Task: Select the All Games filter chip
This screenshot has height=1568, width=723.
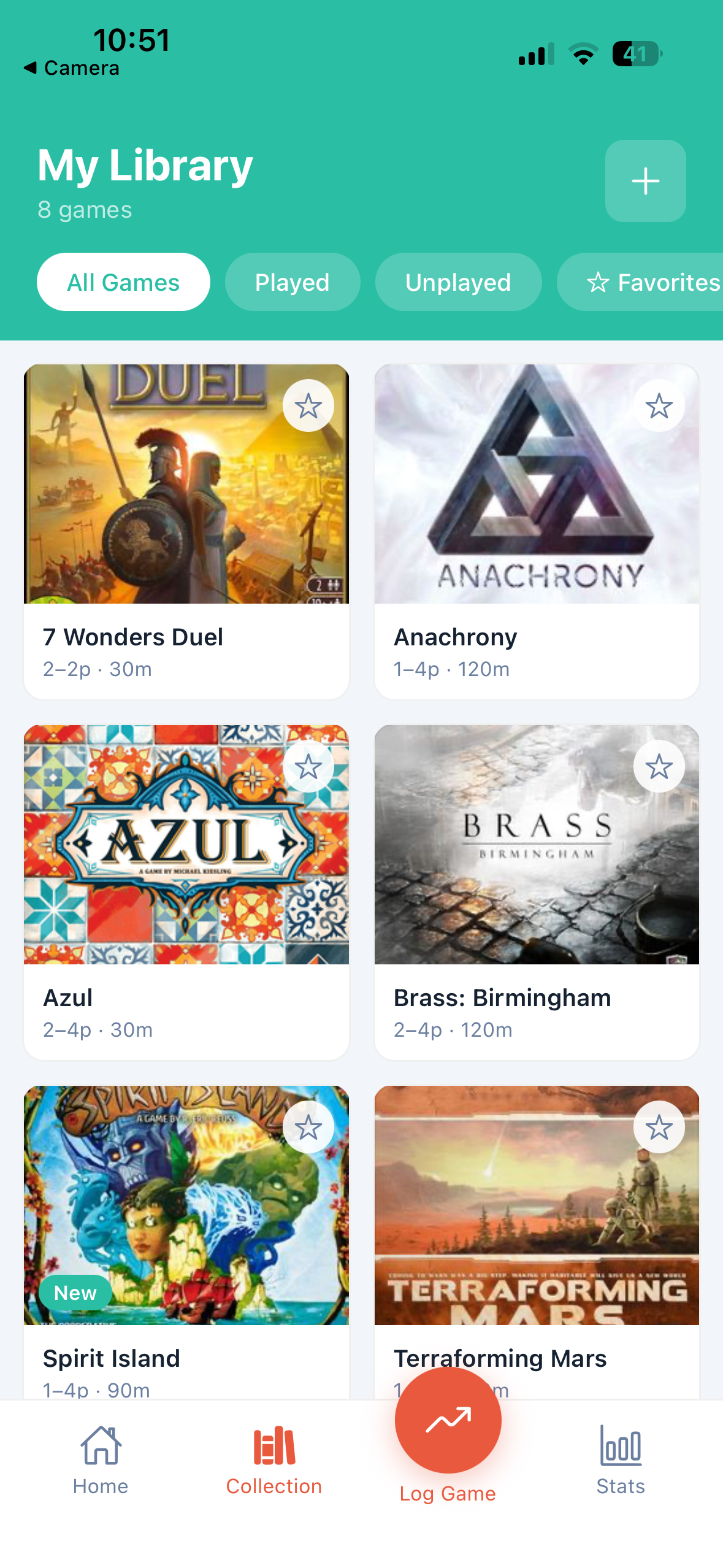Action: [123, 282]
